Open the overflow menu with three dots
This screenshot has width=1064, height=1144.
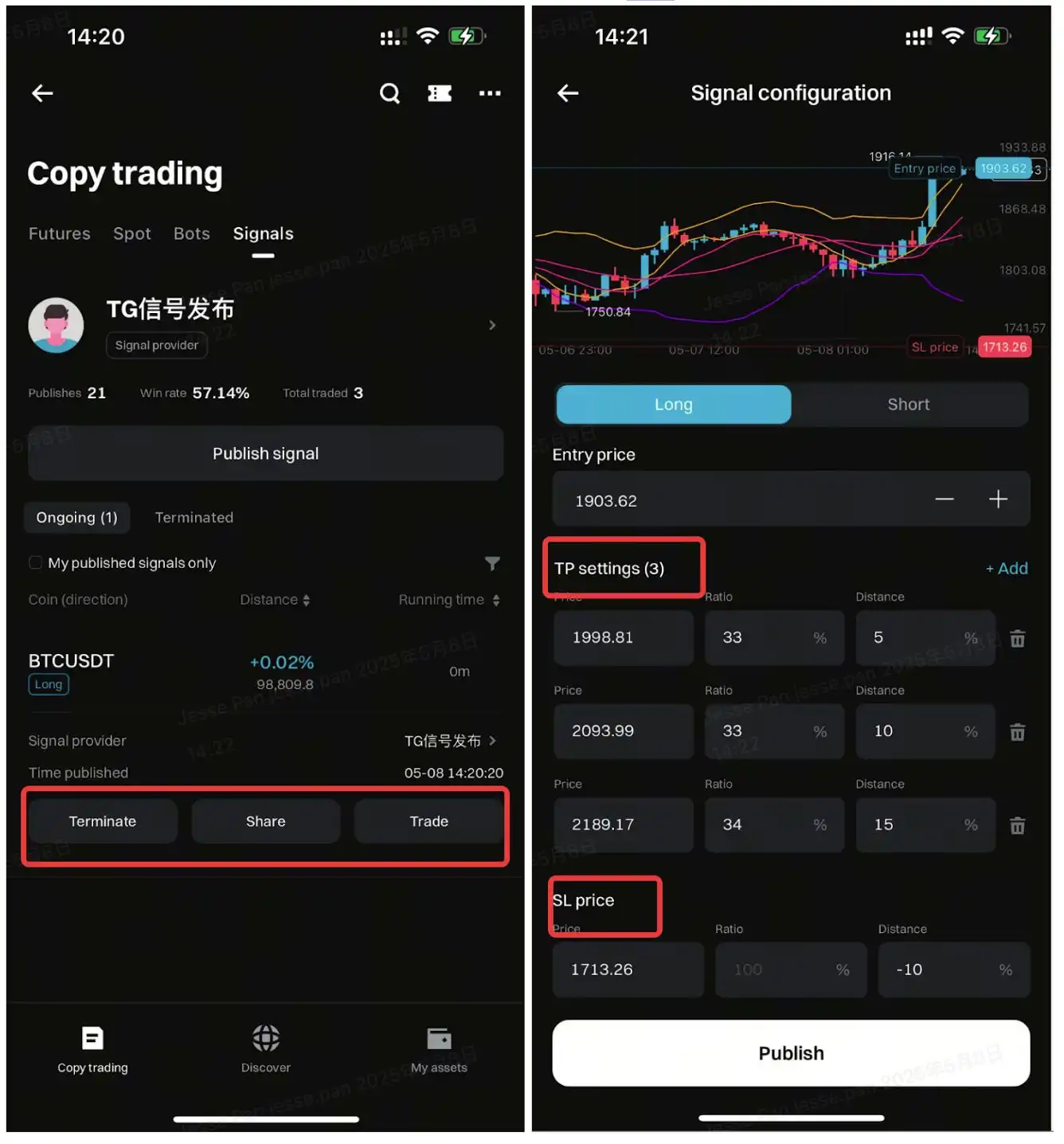click(x=490, y=93)
